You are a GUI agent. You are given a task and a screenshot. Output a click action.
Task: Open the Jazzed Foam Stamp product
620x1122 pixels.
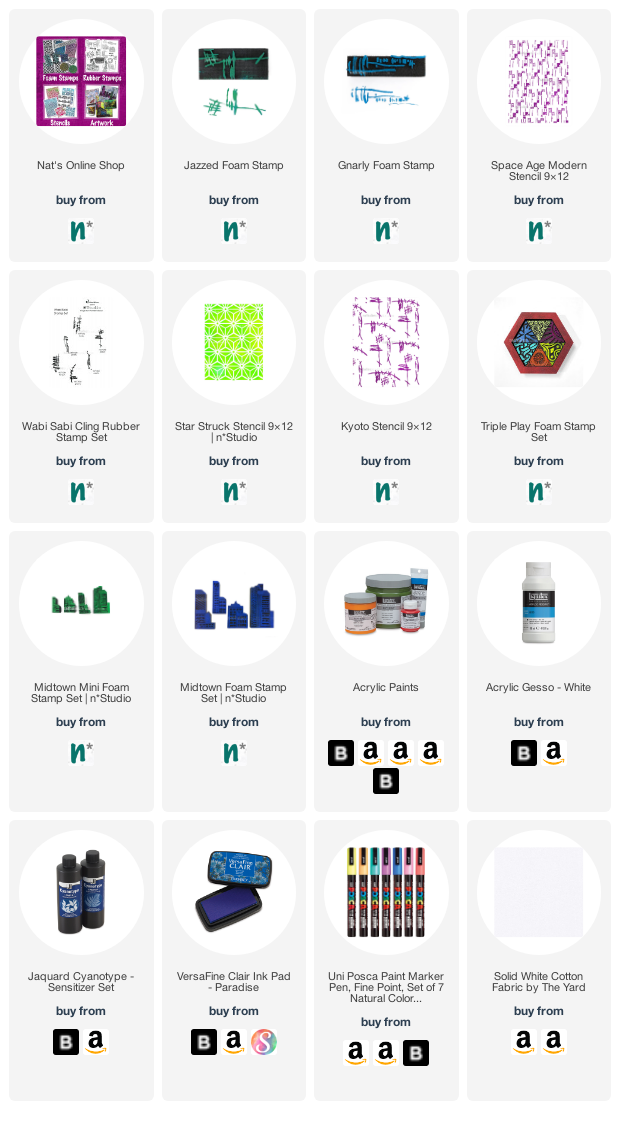point(233,82)
